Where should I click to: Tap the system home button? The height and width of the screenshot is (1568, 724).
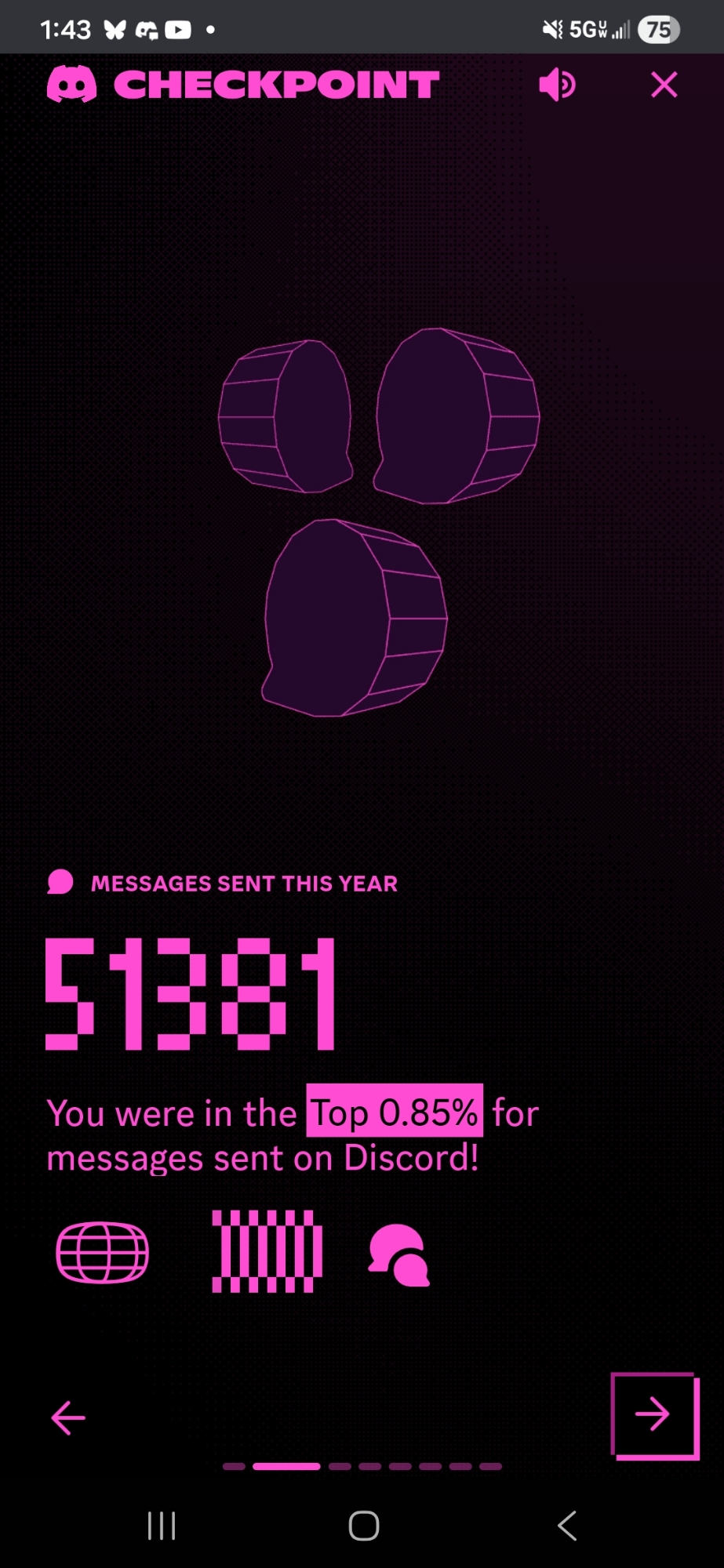tap(363, 1526)
